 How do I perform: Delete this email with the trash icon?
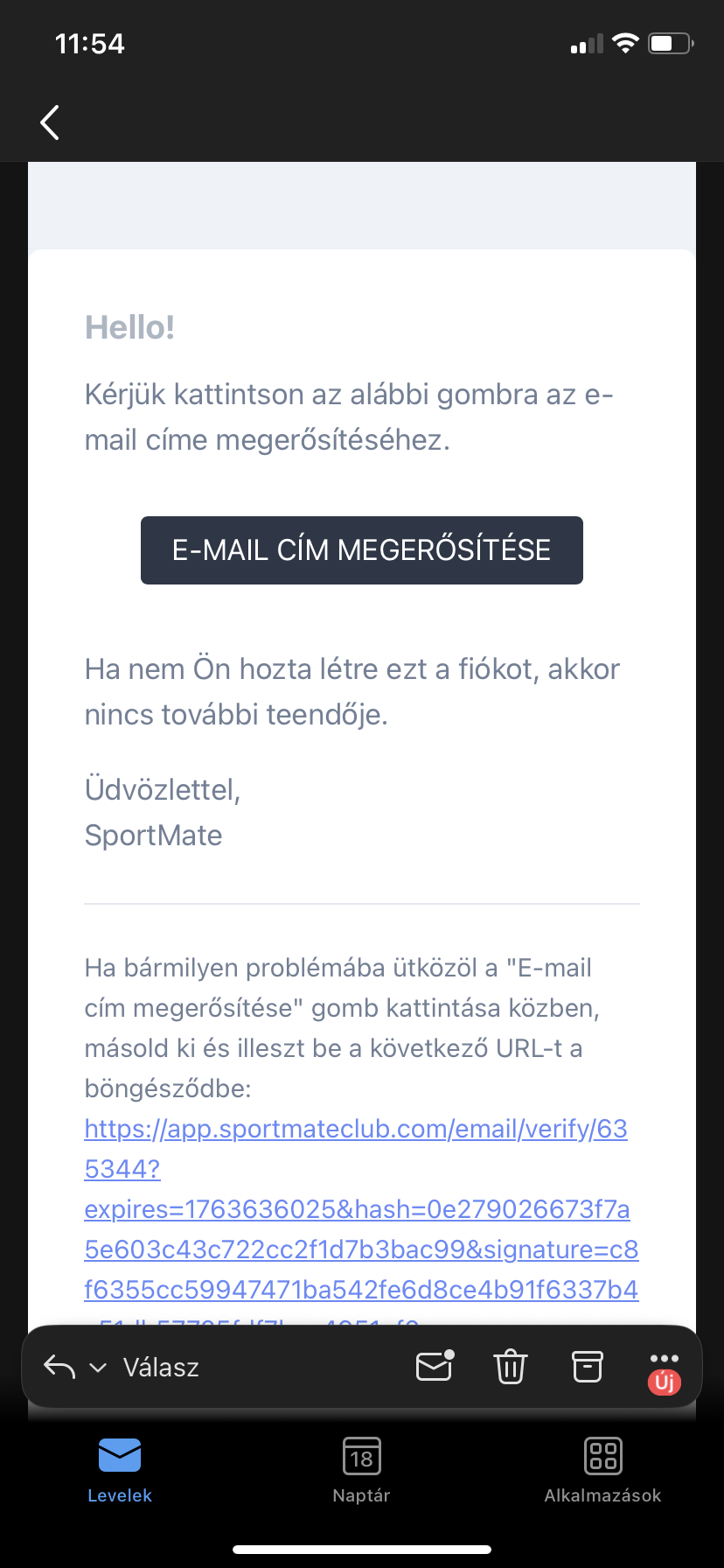pyautogui.click(x=511, y=1367)
